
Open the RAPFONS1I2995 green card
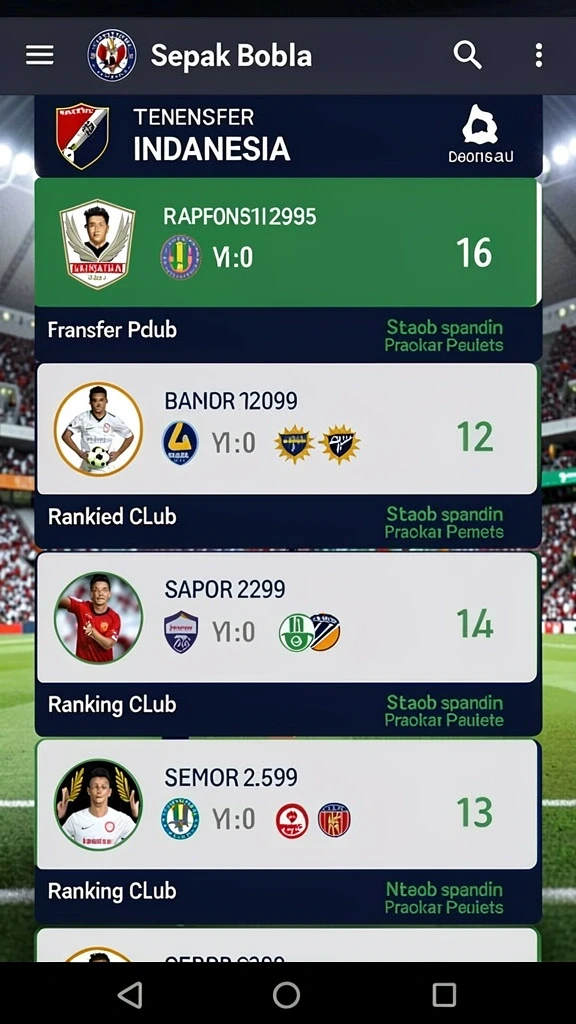[288, 242]
